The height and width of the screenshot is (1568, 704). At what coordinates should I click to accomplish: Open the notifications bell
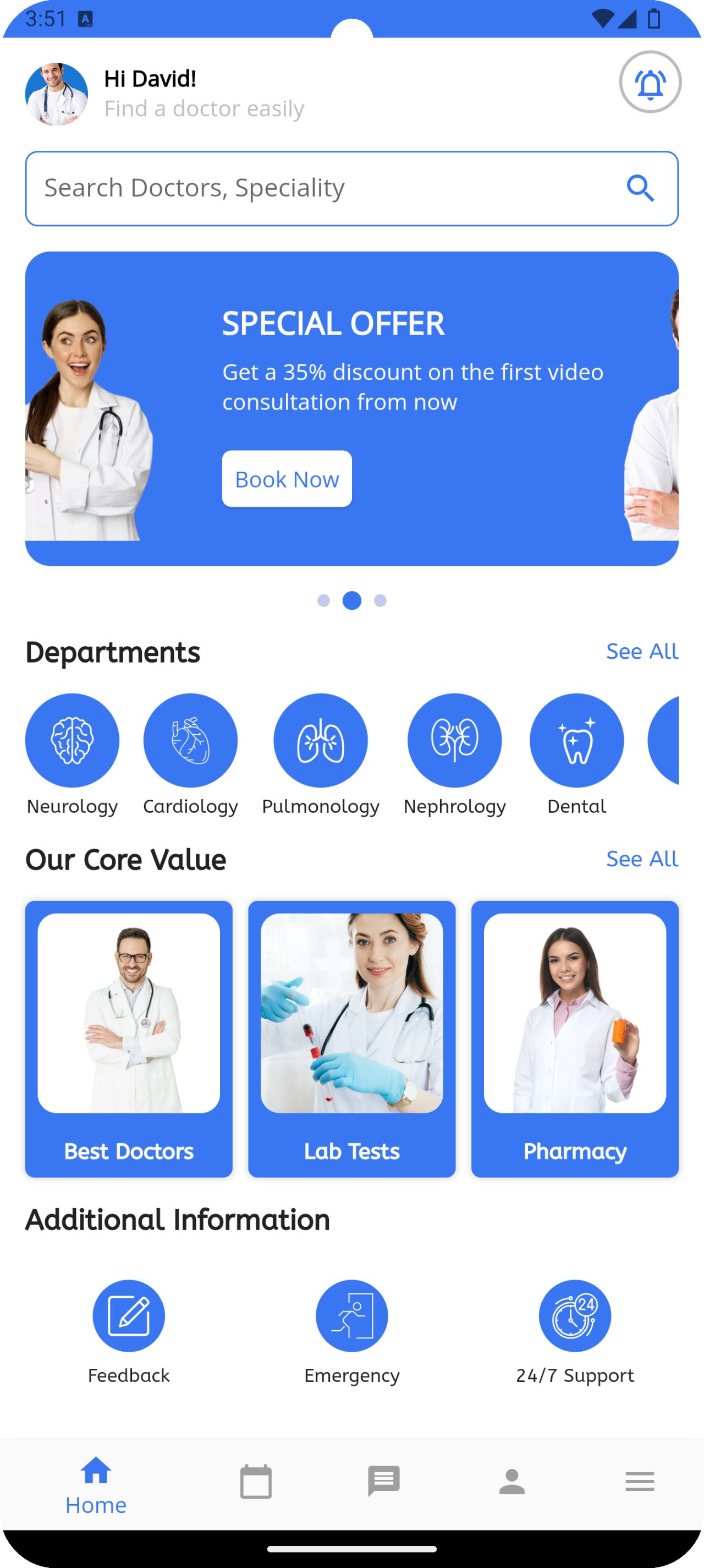point(650,82)
